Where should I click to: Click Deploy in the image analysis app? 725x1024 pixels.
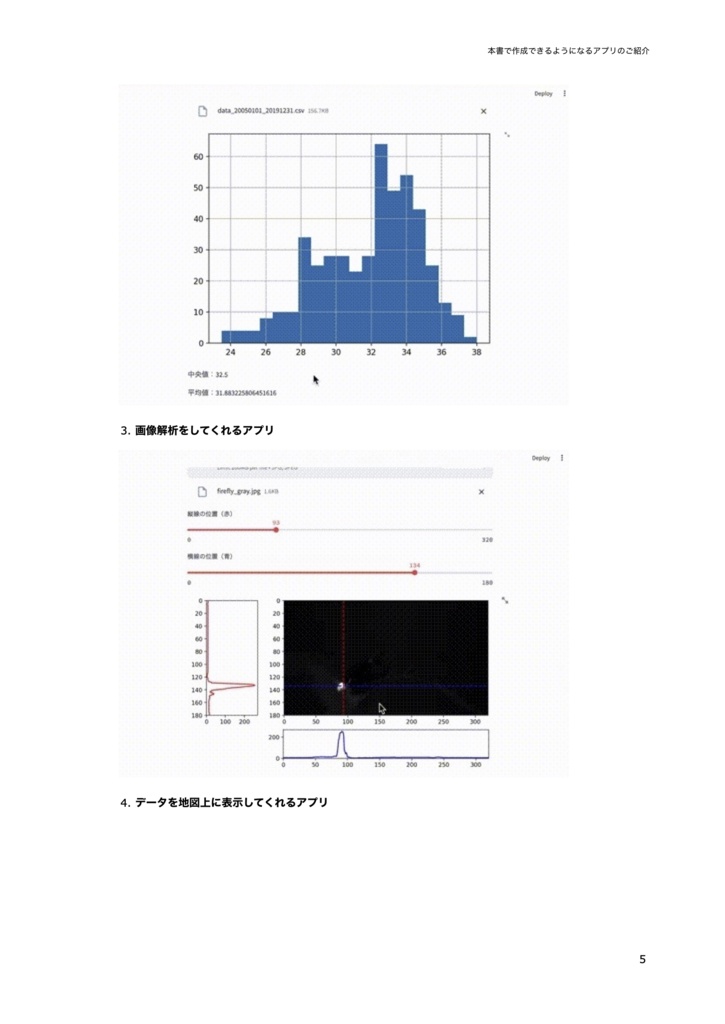(539, 456)
